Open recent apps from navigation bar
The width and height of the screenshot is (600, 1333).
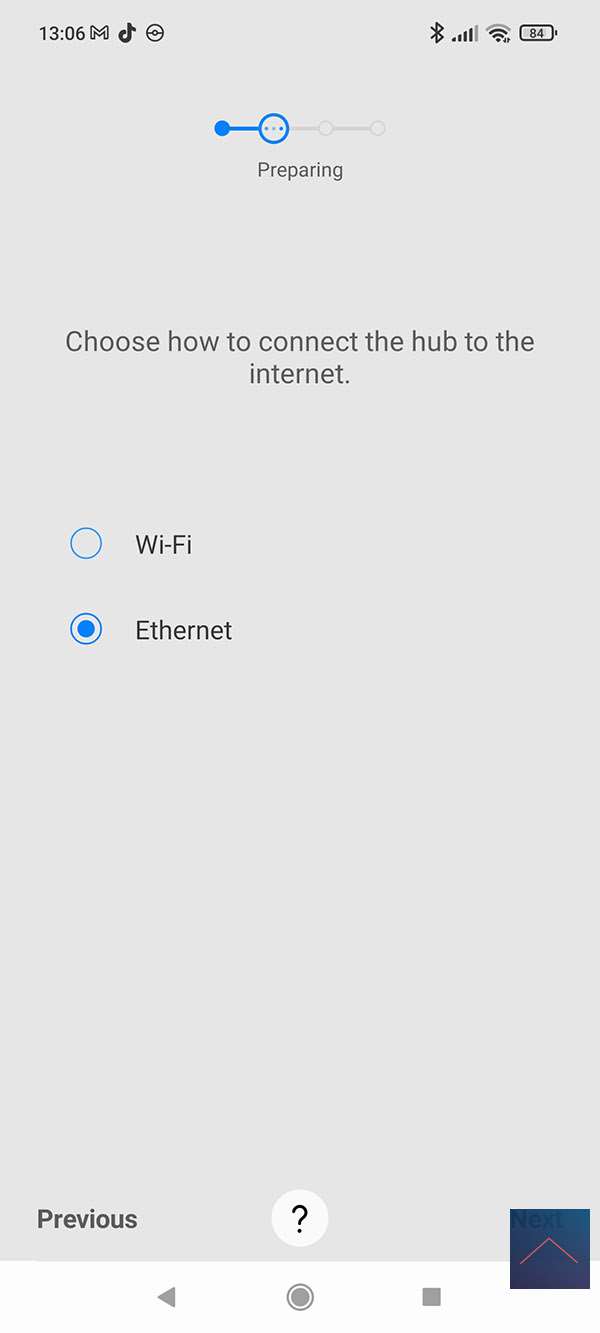[431, 1297]
